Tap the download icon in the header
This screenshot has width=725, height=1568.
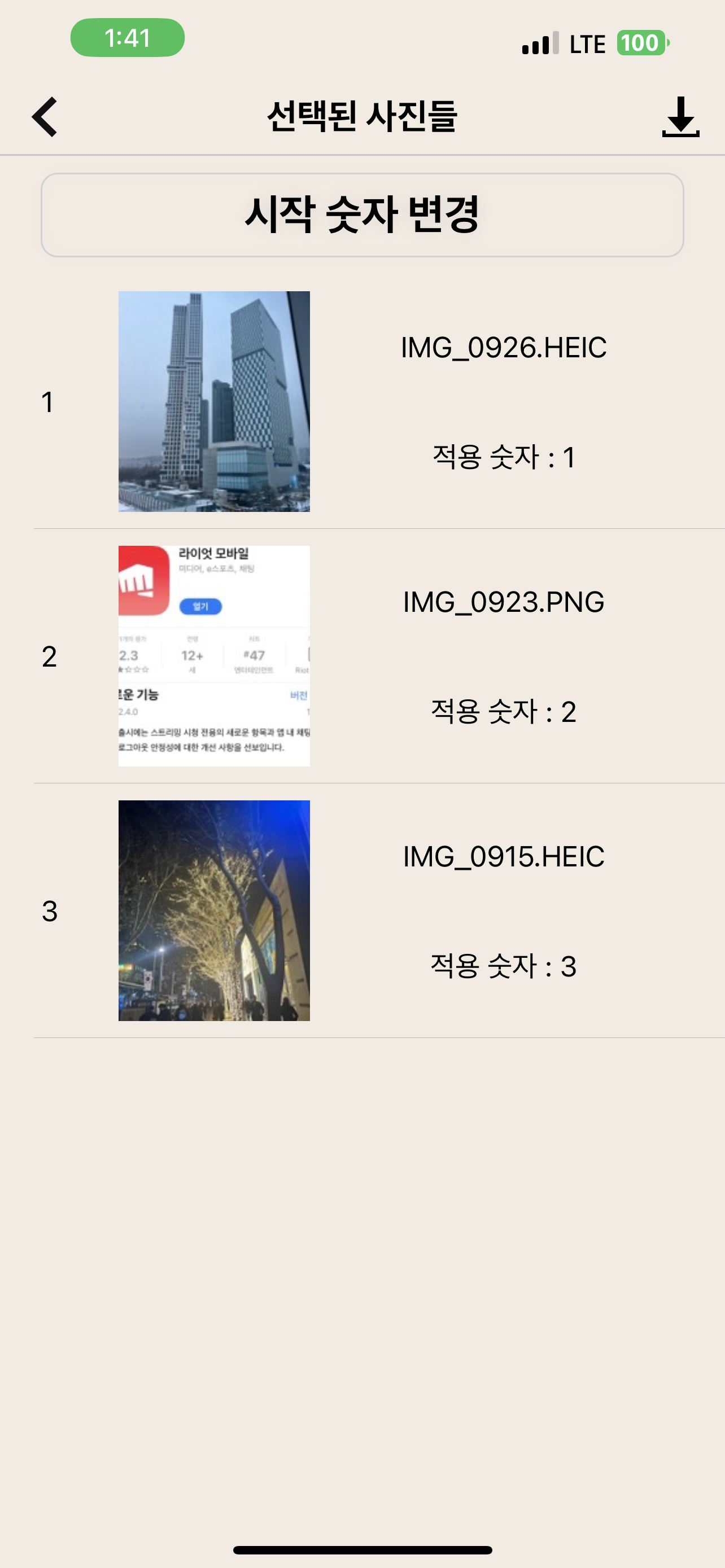(680, 116)
